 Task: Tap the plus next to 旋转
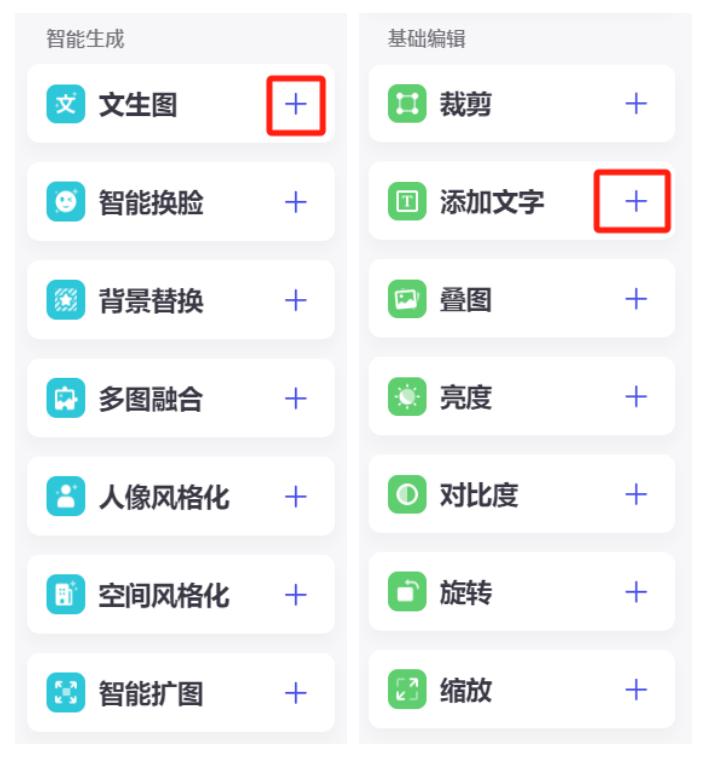point(636,592)
